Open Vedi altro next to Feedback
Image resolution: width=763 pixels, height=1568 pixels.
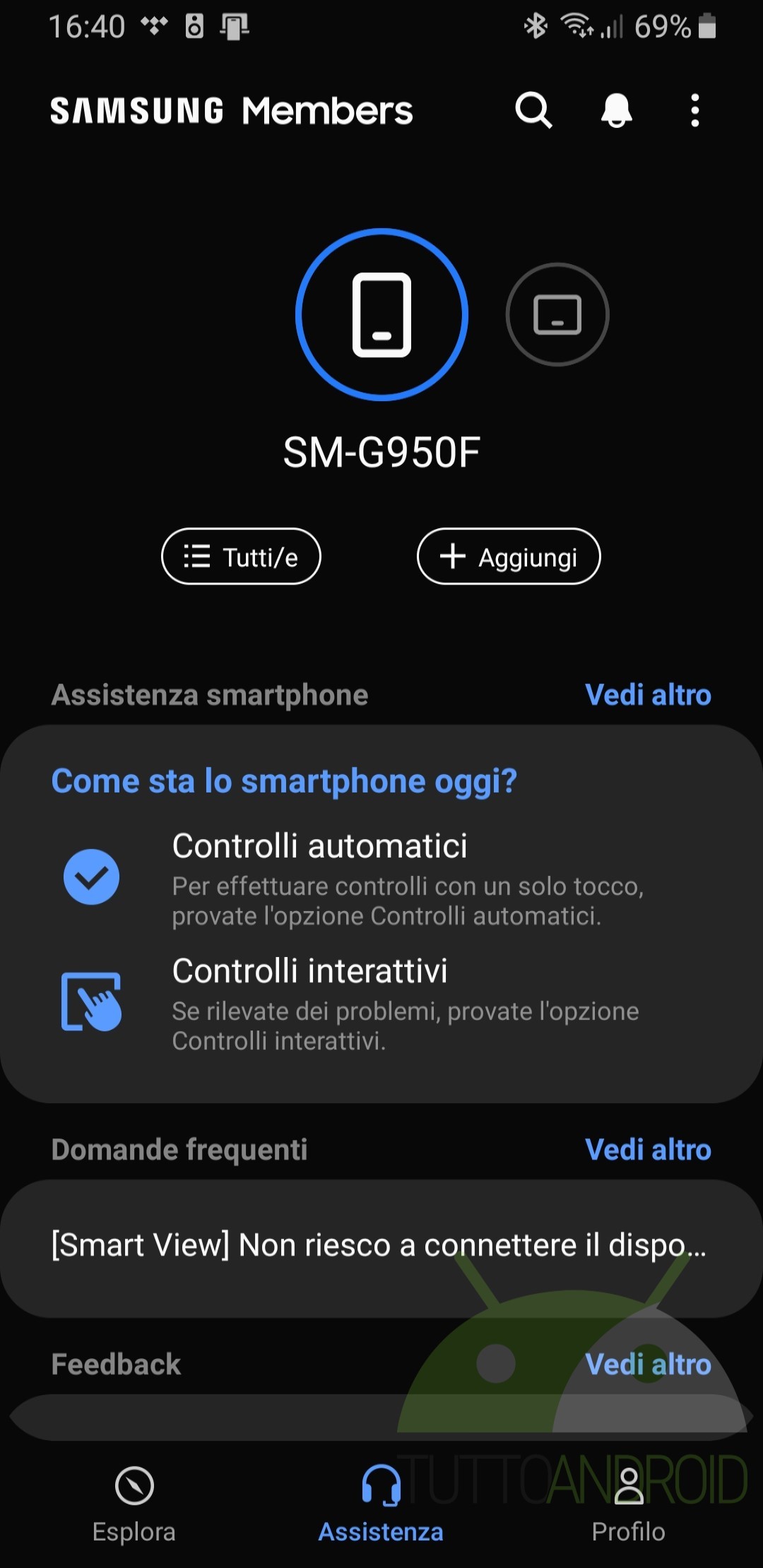point(648,1365)
